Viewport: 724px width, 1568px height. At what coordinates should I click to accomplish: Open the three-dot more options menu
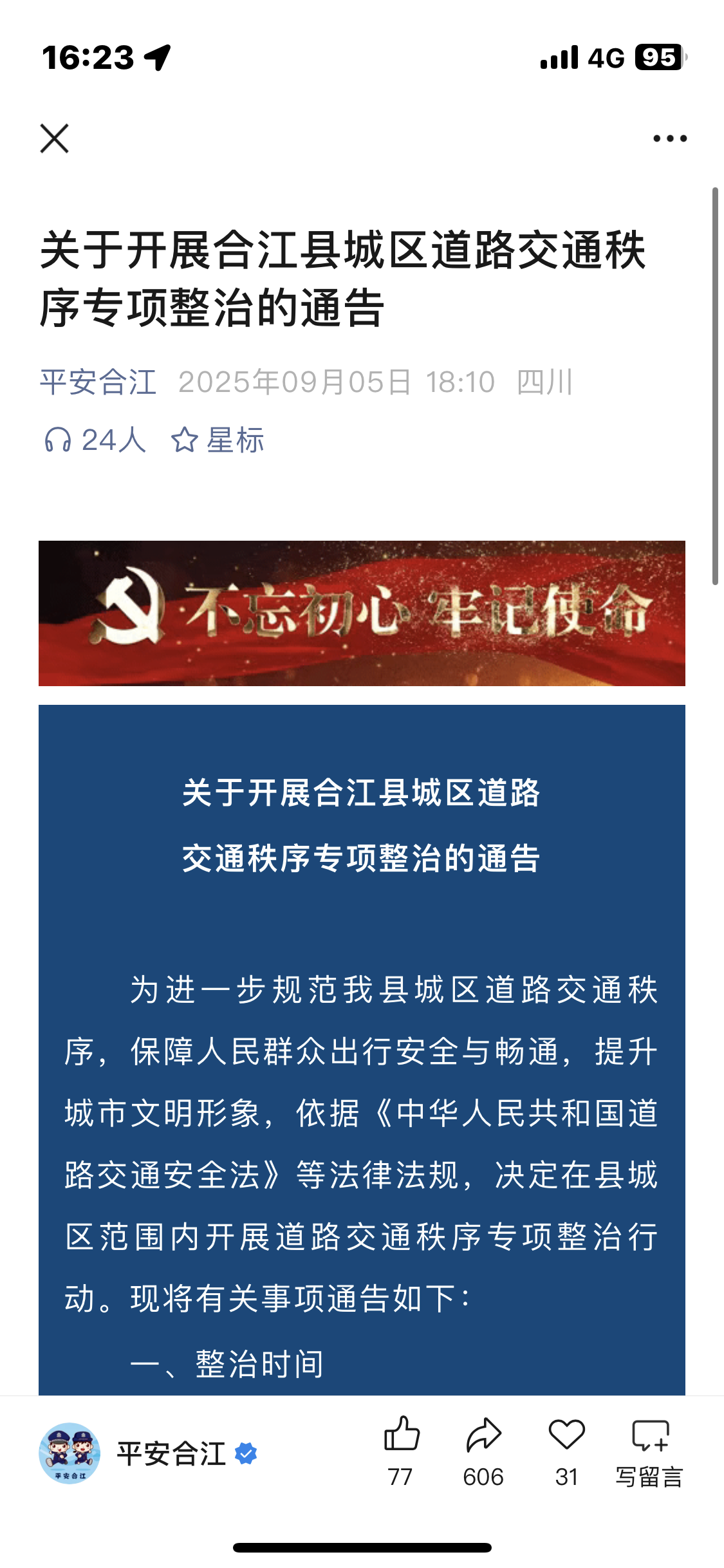(x=669, y=138)
